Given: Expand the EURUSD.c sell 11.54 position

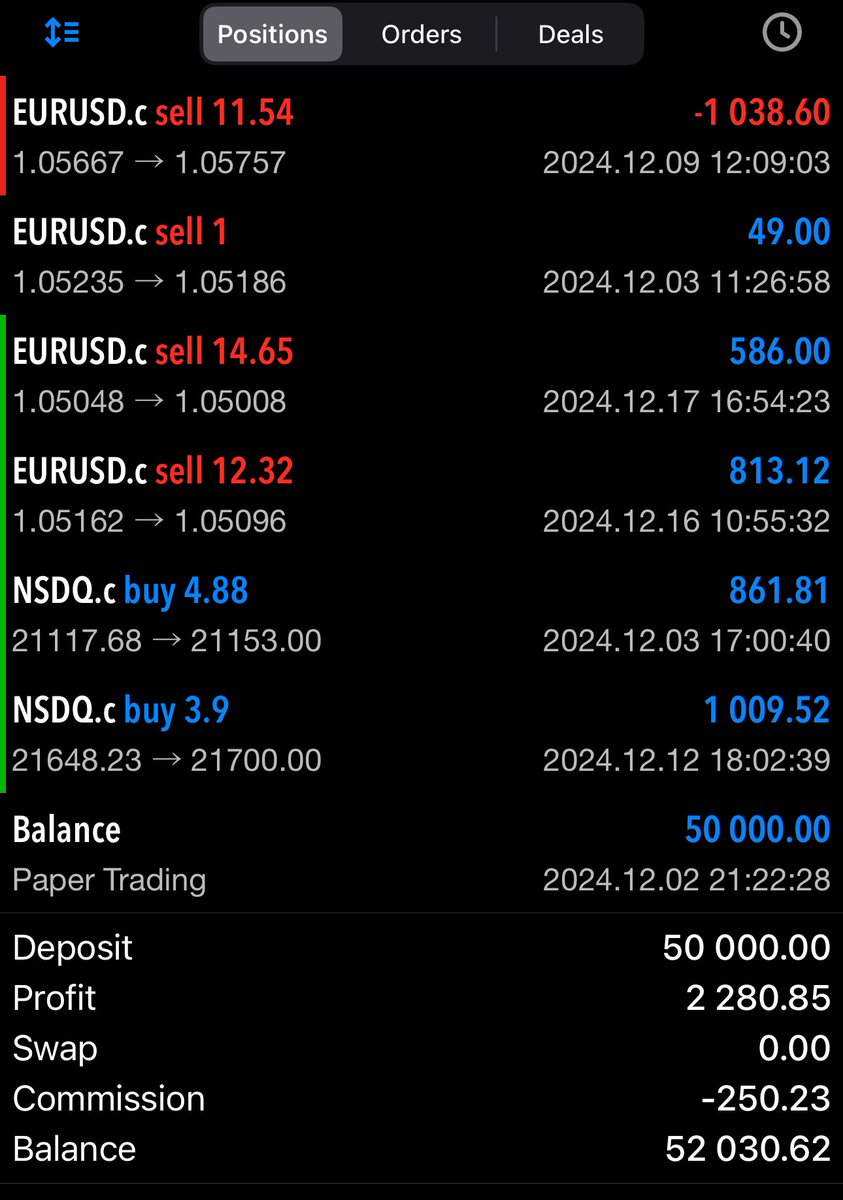Looking at the screenshot, I should pyautogui.click(x=421, y=136).
